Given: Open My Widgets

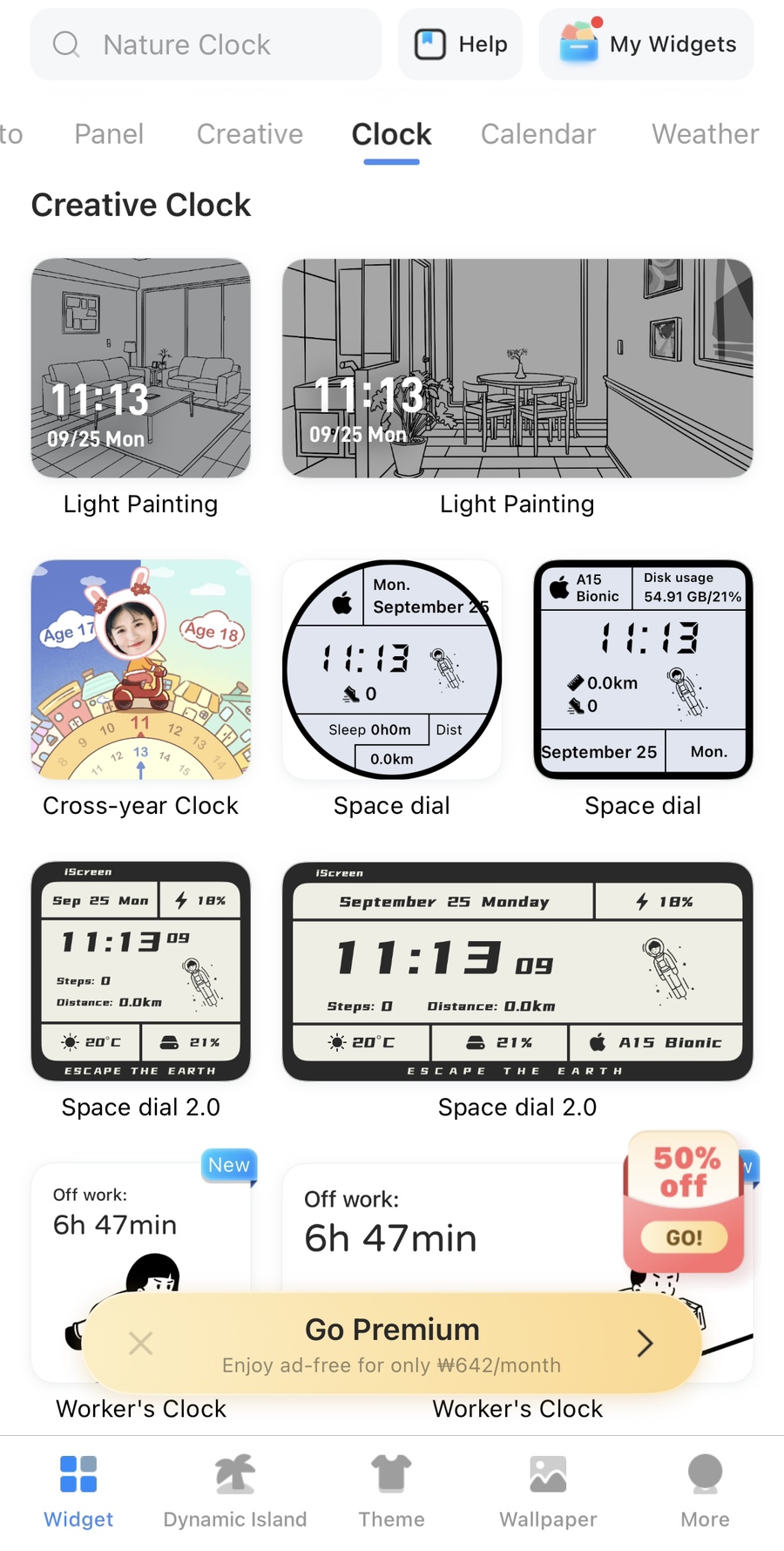Looking at the screenshot, I should 646,44.
